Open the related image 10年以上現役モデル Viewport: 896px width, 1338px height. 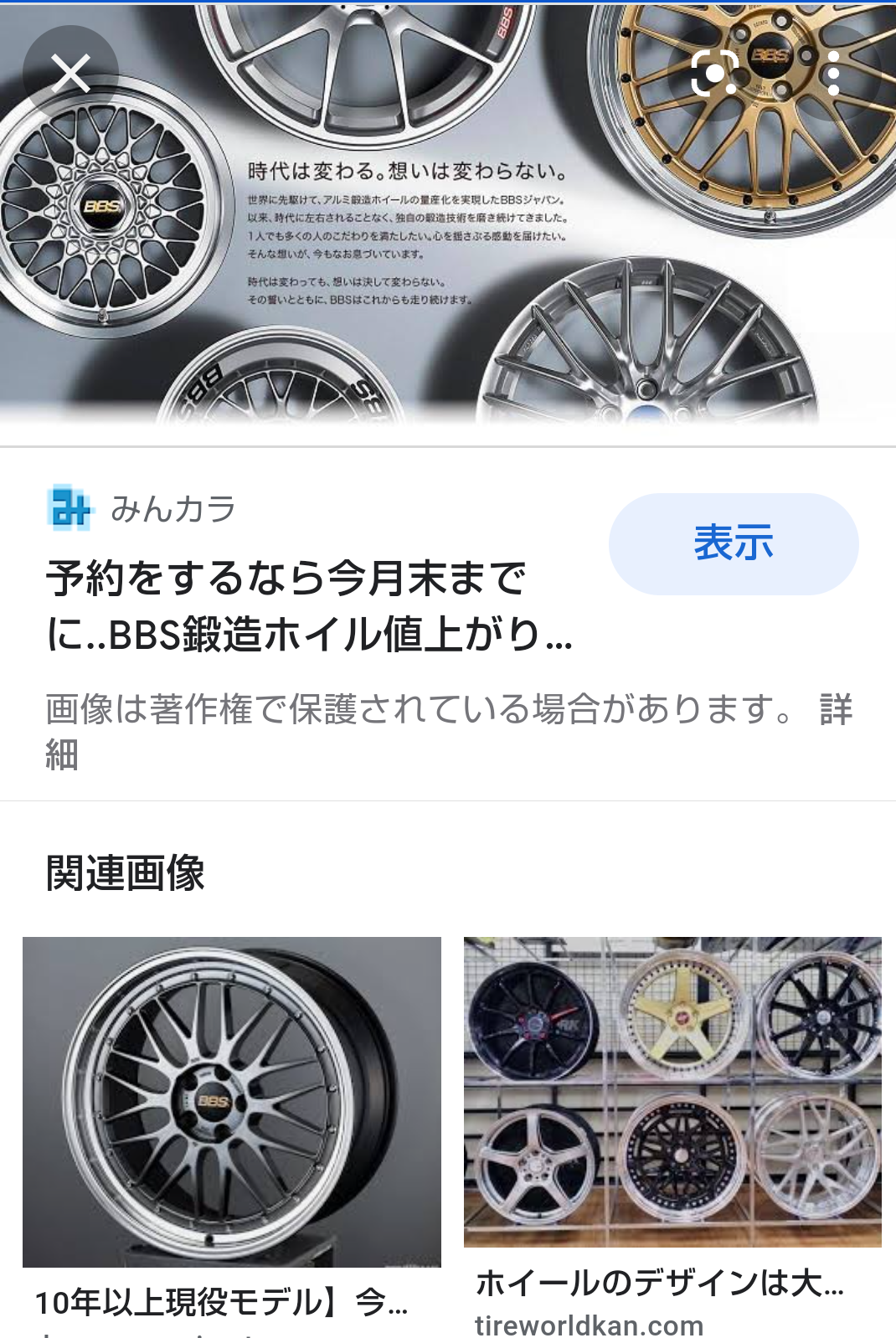point(231,1102)
